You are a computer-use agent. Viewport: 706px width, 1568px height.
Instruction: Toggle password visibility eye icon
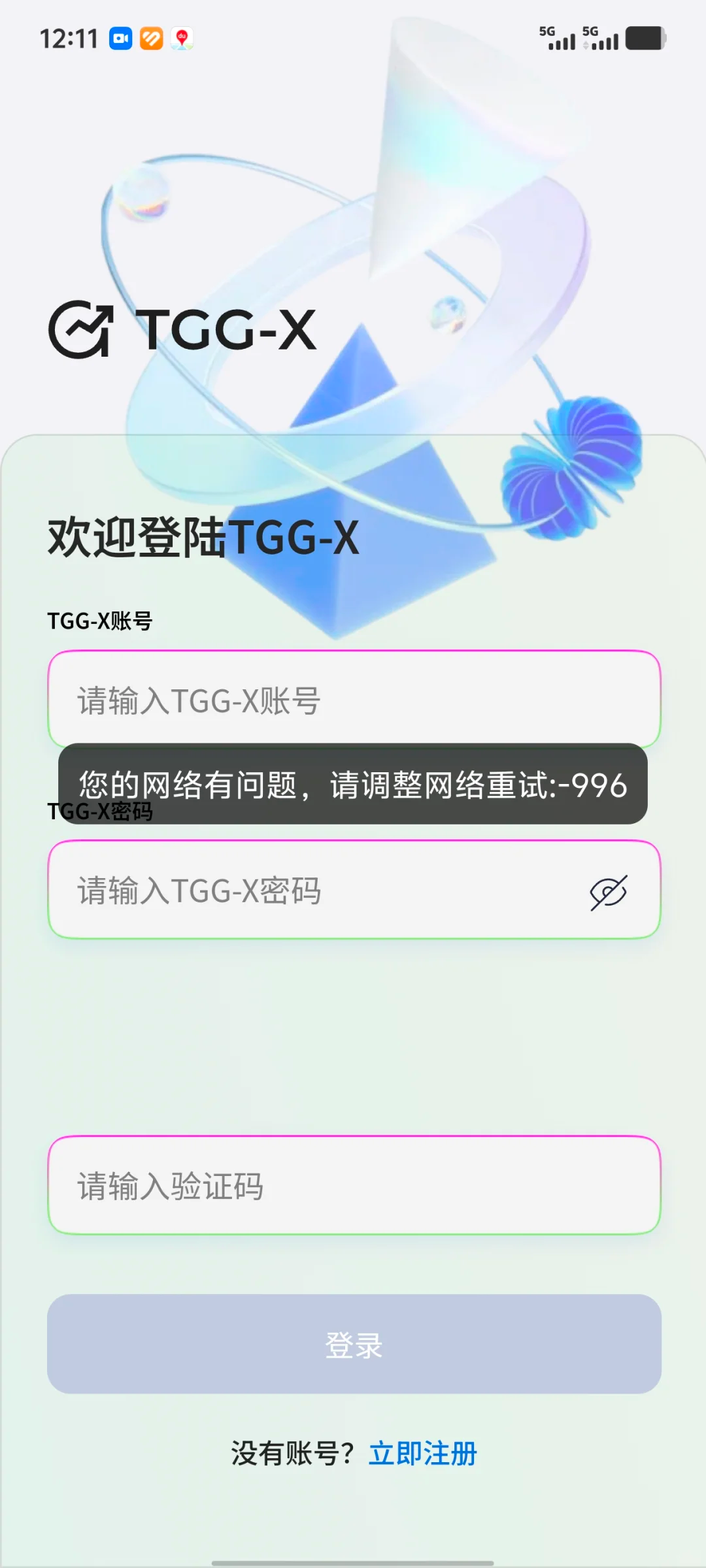pyautogui.click(x=609, y=892)
